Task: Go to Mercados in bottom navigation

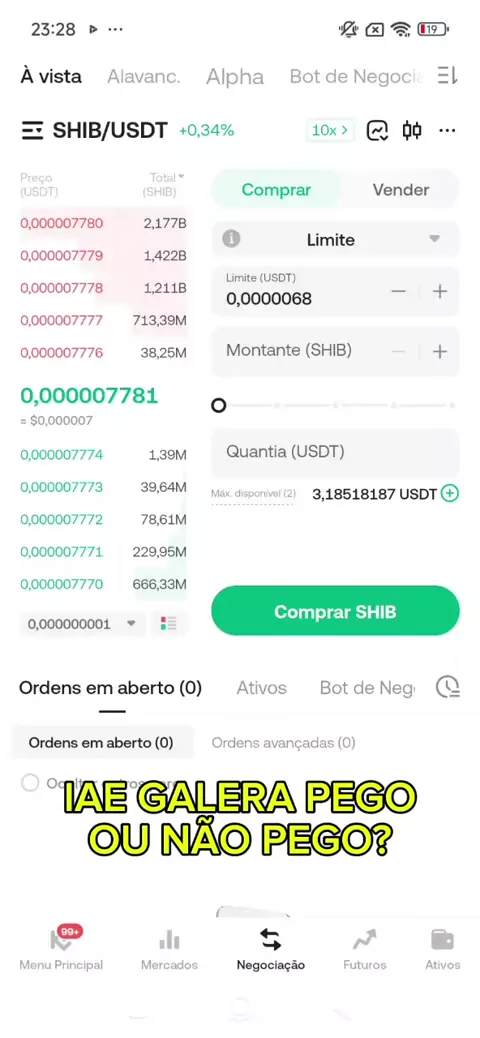Action: [169, 951]
